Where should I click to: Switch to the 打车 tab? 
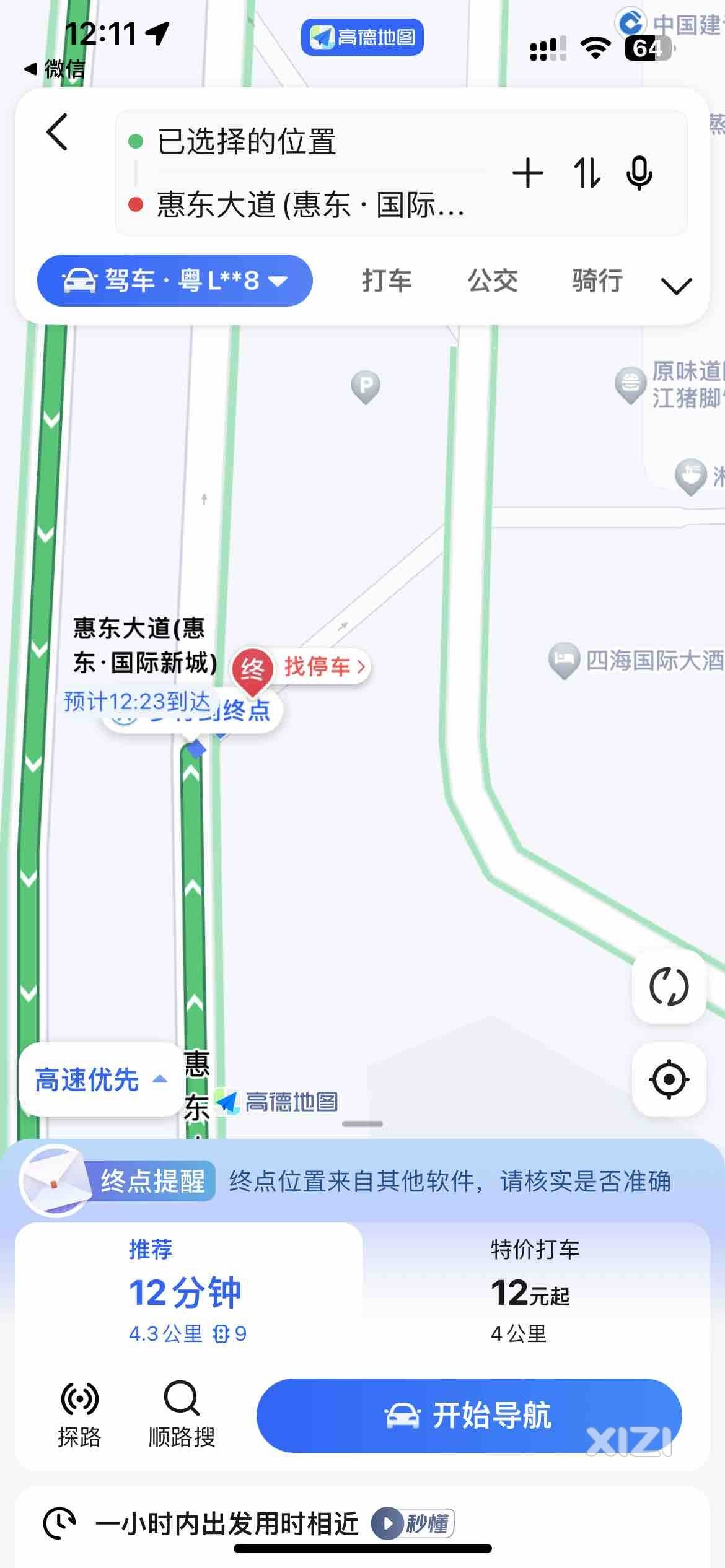point(387,281)
